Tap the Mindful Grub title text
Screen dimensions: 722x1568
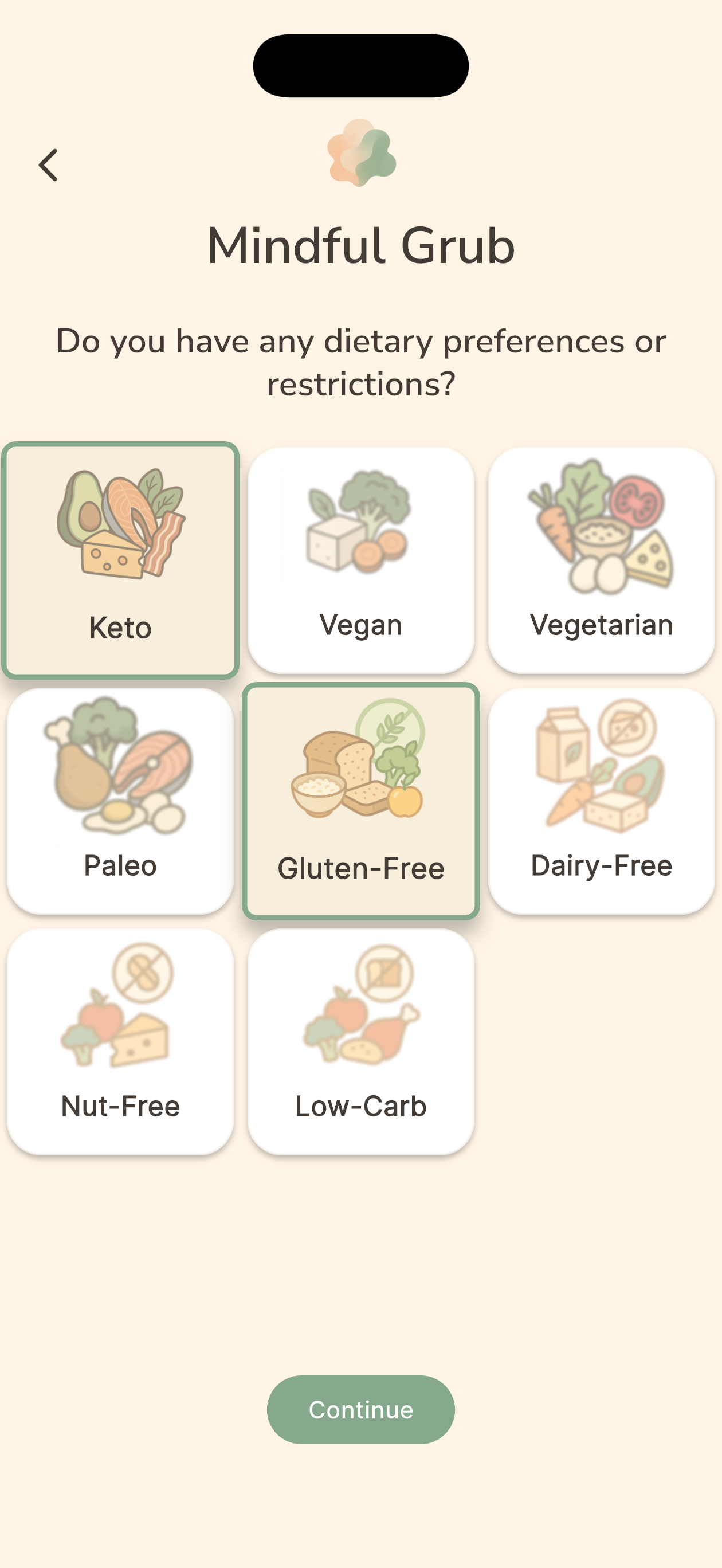pos(361,246)
